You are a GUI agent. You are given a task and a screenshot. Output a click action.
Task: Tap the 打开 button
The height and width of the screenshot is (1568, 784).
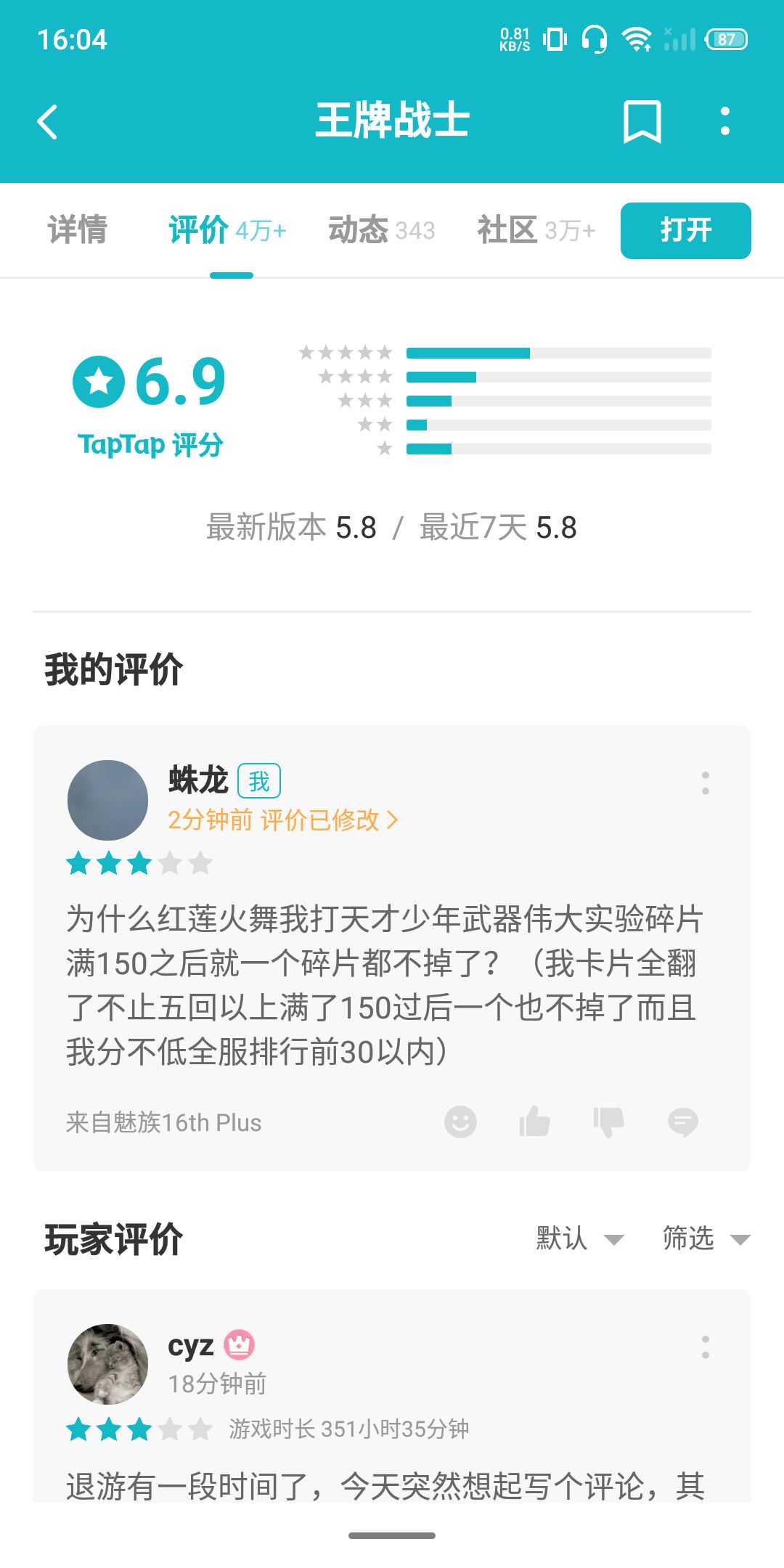(686, 231)
